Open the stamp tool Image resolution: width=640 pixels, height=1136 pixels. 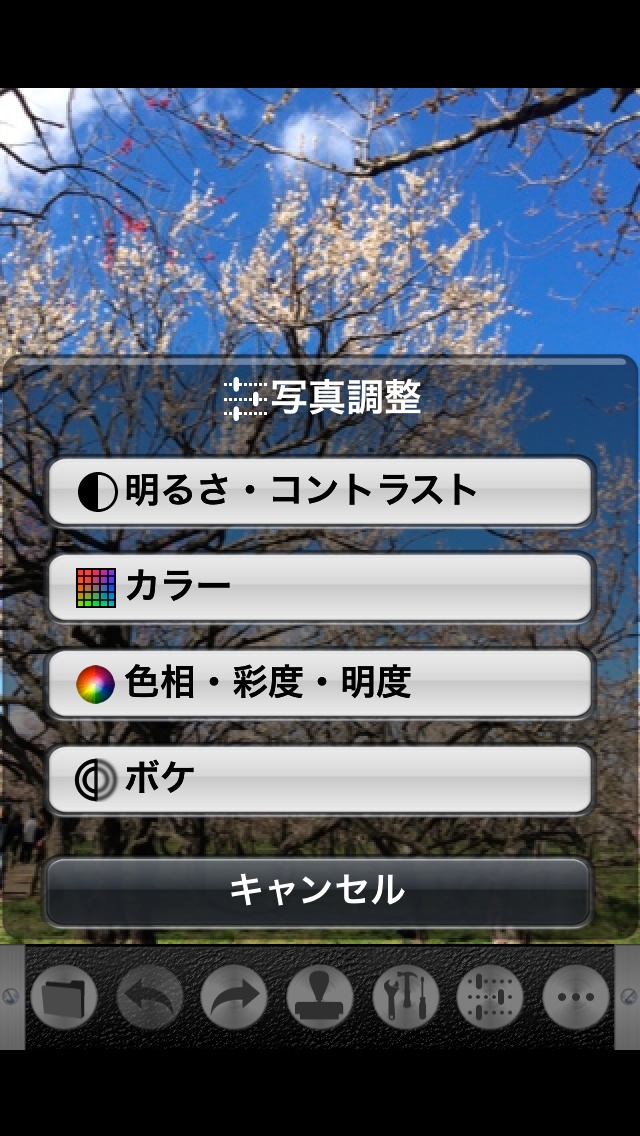[x=320, y=997]
